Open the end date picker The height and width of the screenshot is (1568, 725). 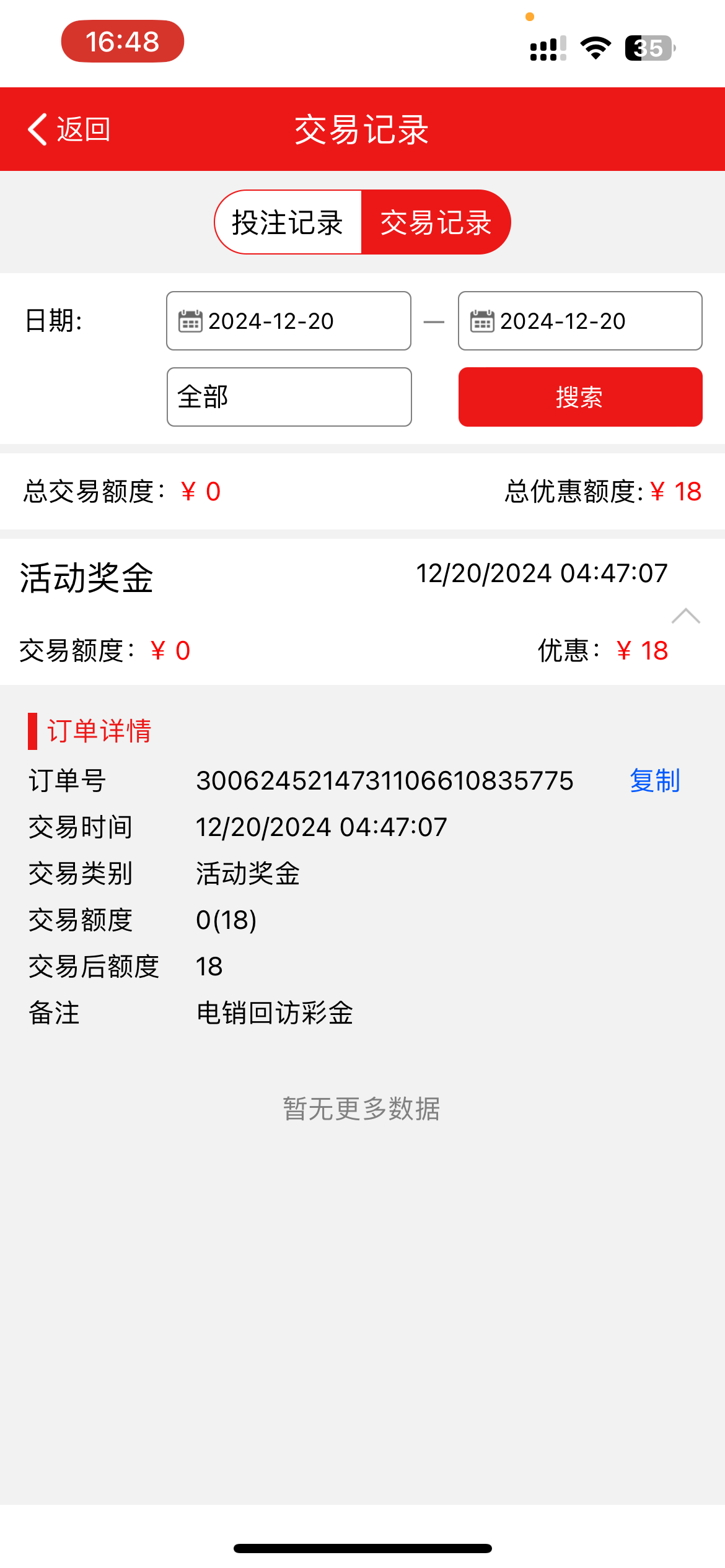point(580,321)
